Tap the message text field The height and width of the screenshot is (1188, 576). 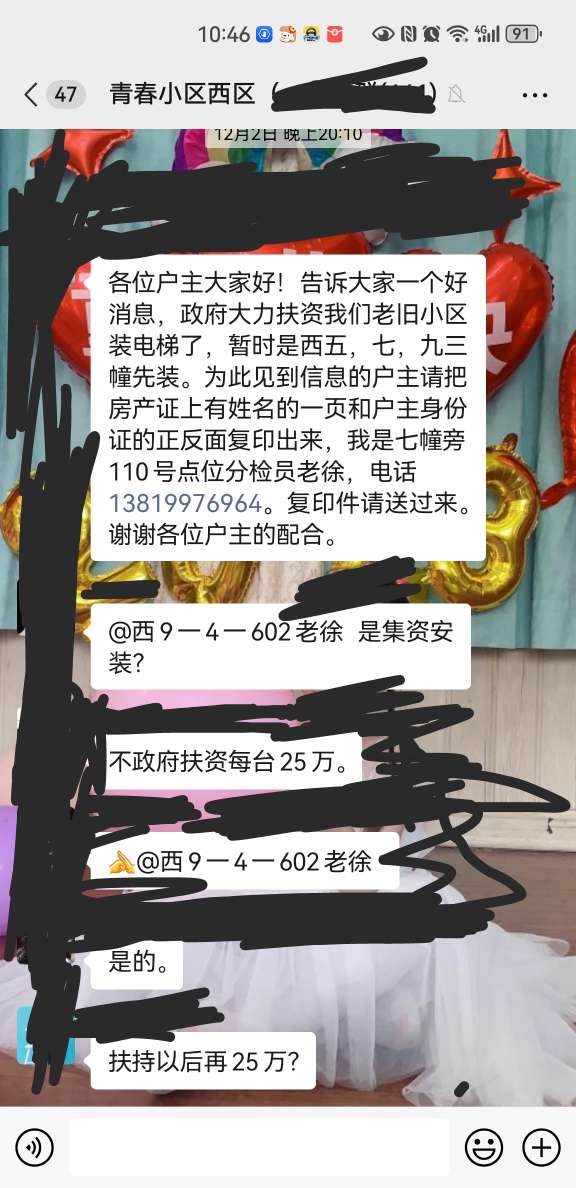pyautogui.click(x=259, y=1147)
